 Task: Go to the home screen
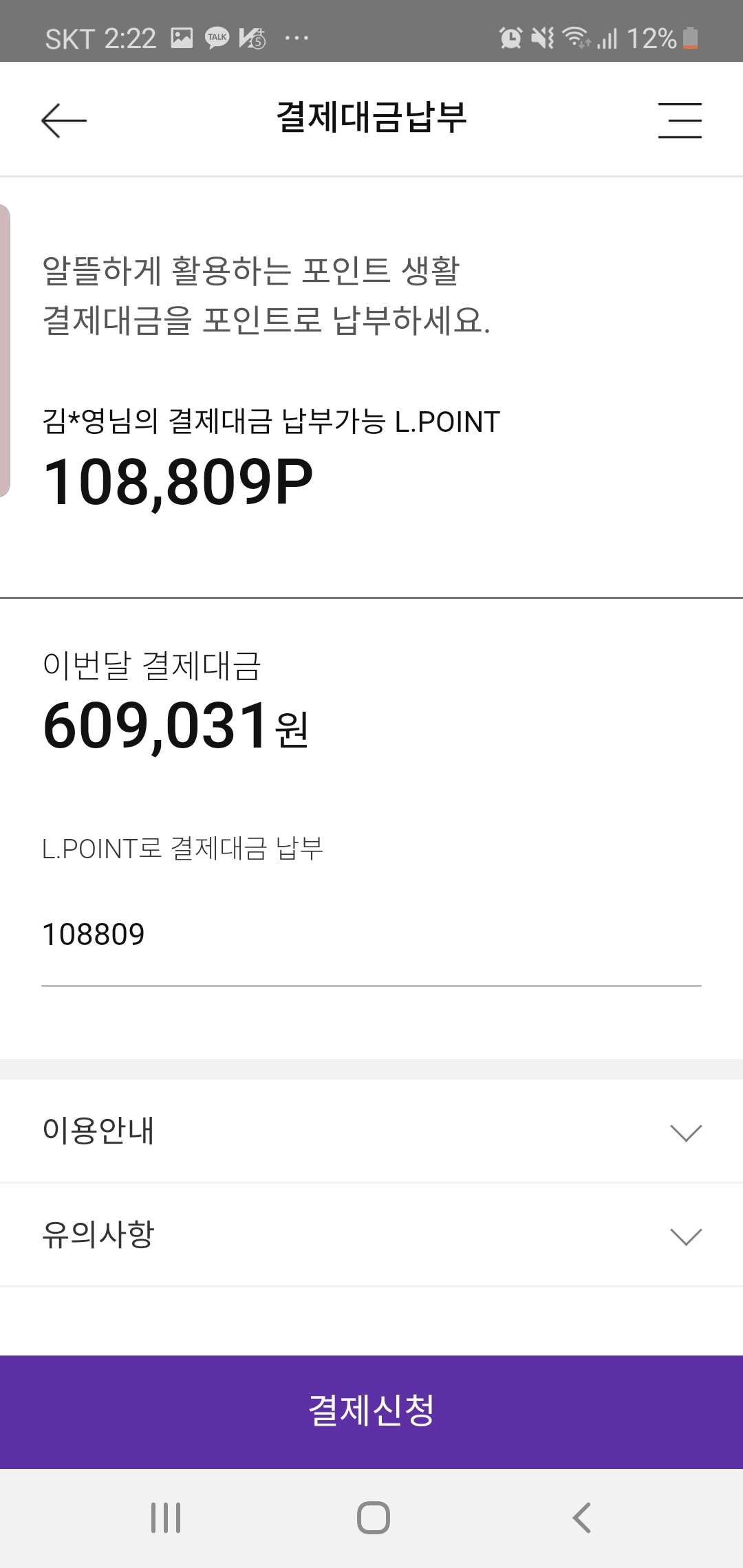(x=374, y=1518)
